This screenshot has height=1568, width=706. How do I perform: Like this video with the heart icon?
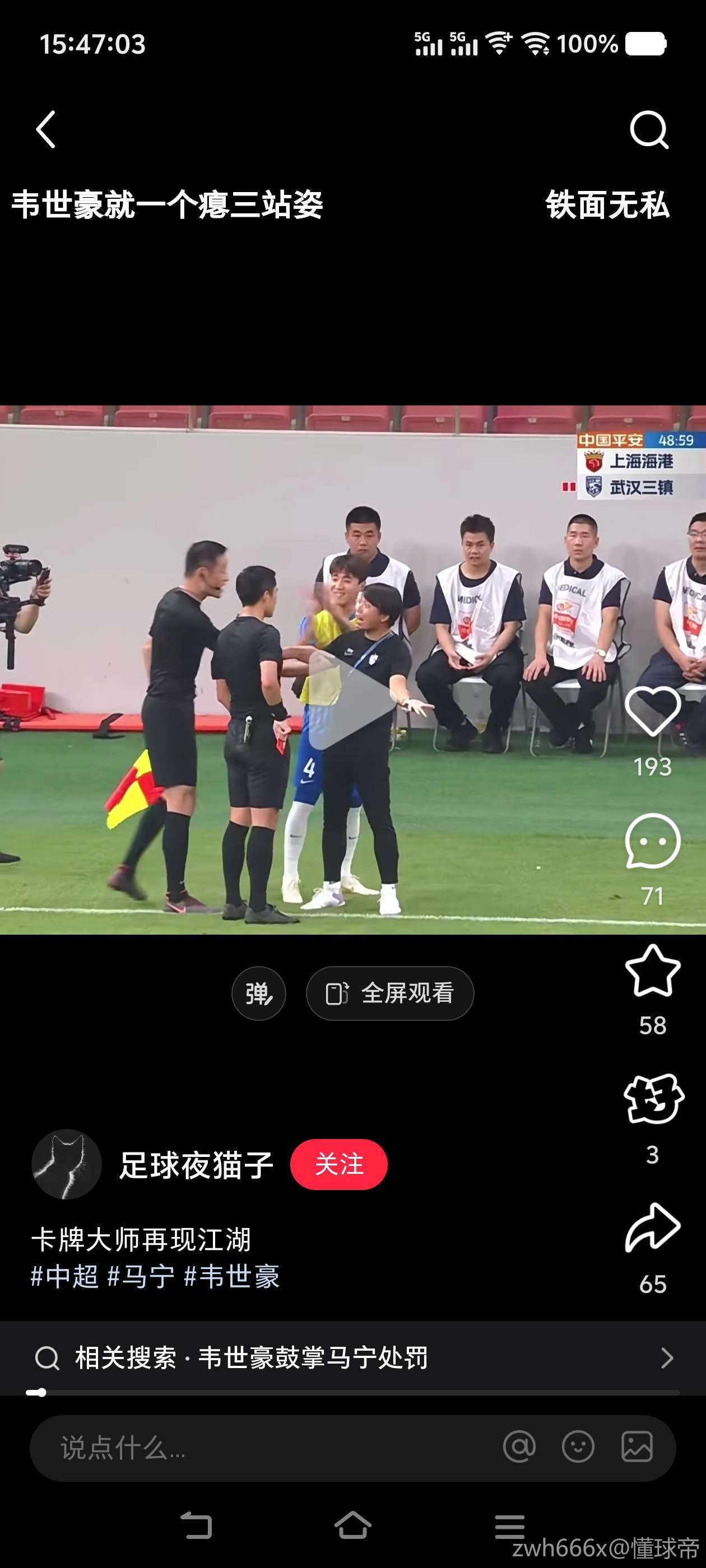pos(652,710)
